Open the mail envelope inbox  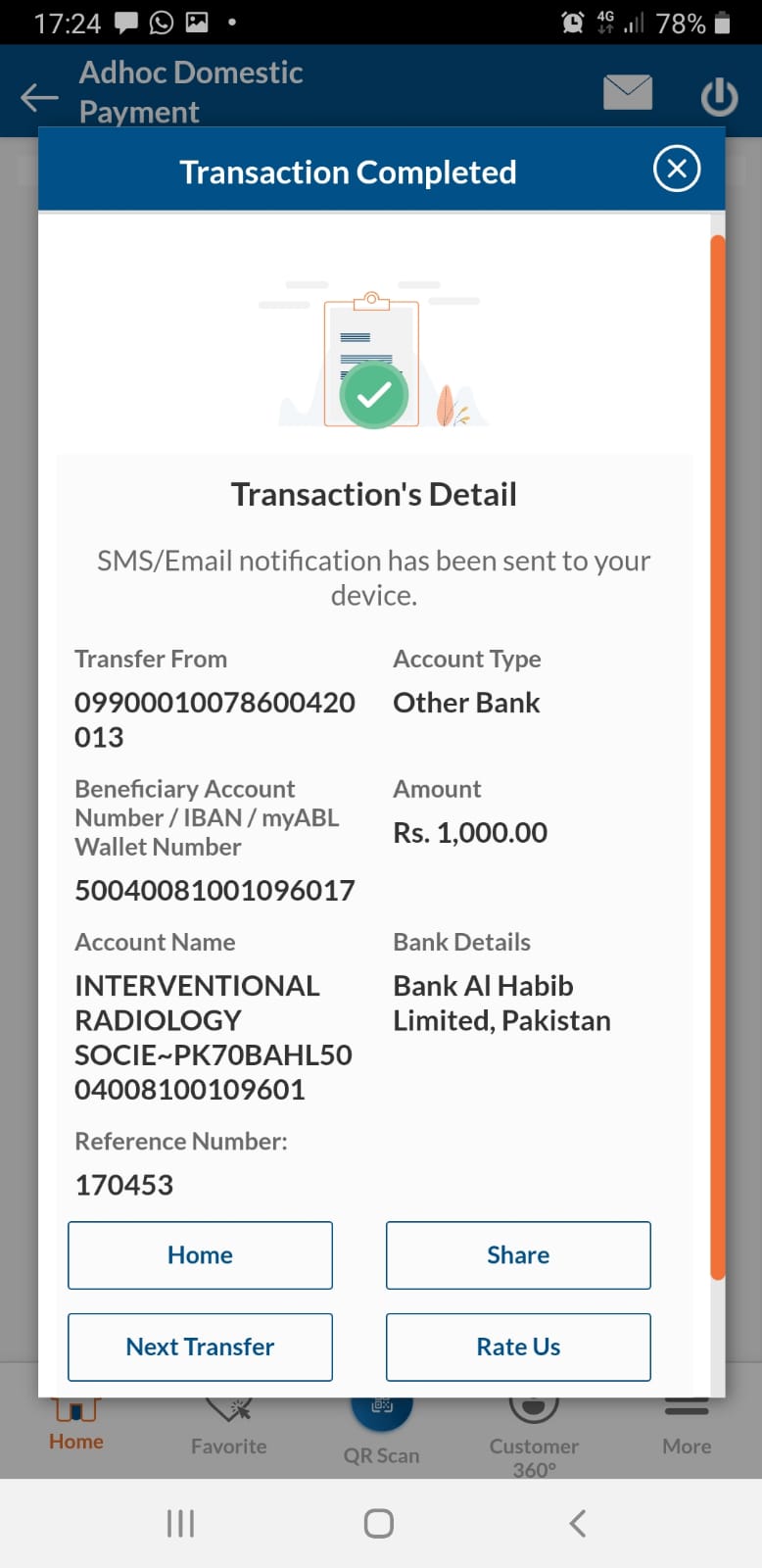click(x=628, y=92)
